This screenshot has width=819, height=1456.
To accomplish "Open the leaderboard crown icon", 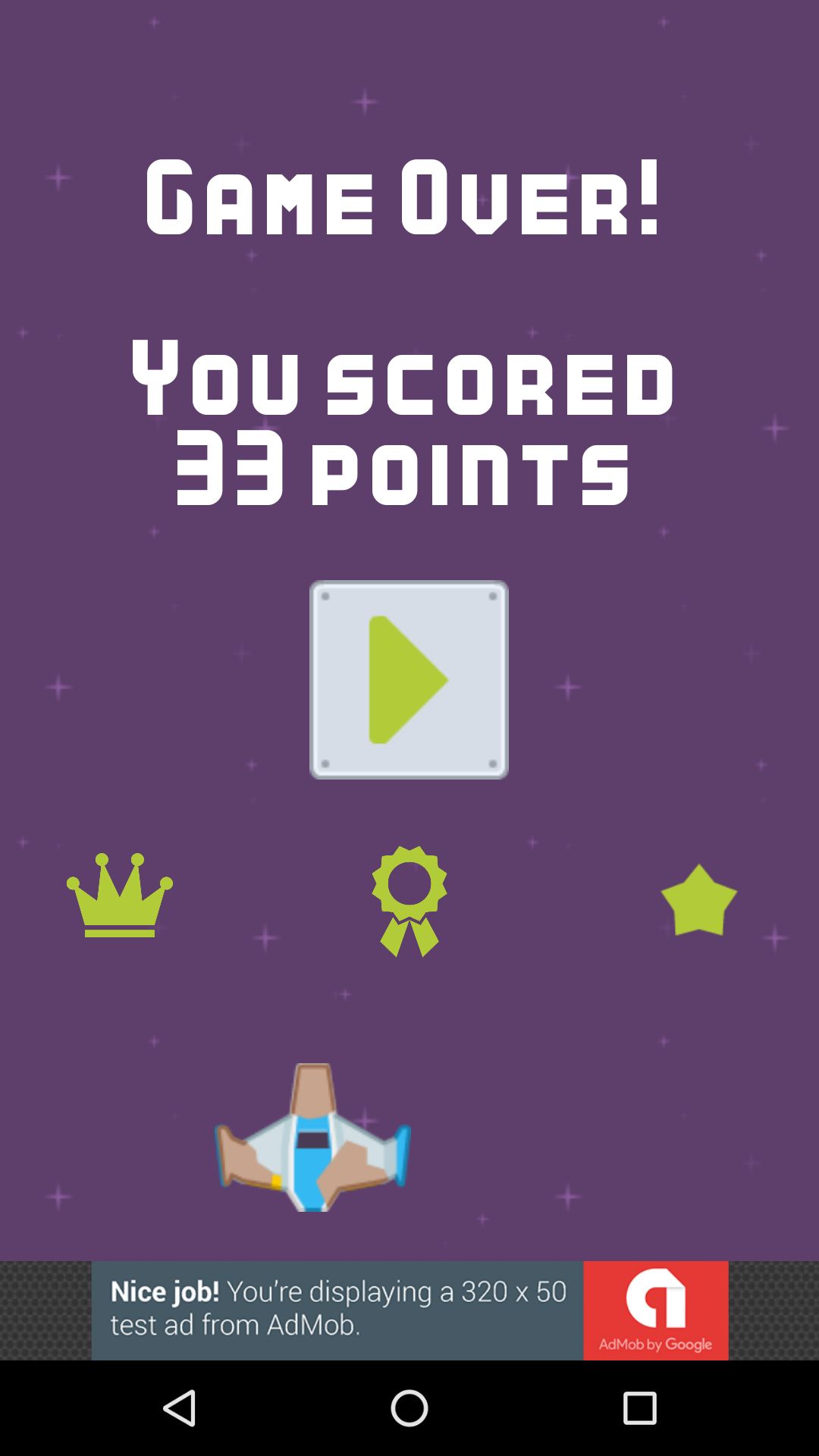I will click(120, 896).
